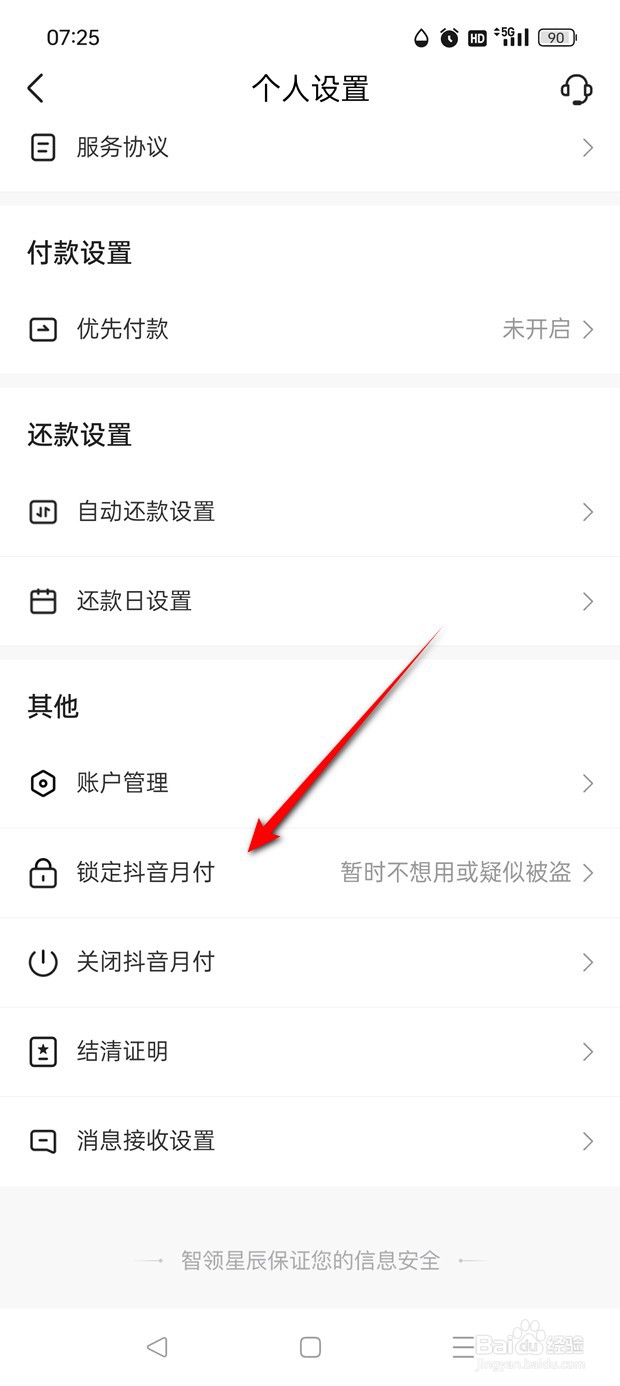
Task: Tap the system home square button
Action: pos(310,1347)
